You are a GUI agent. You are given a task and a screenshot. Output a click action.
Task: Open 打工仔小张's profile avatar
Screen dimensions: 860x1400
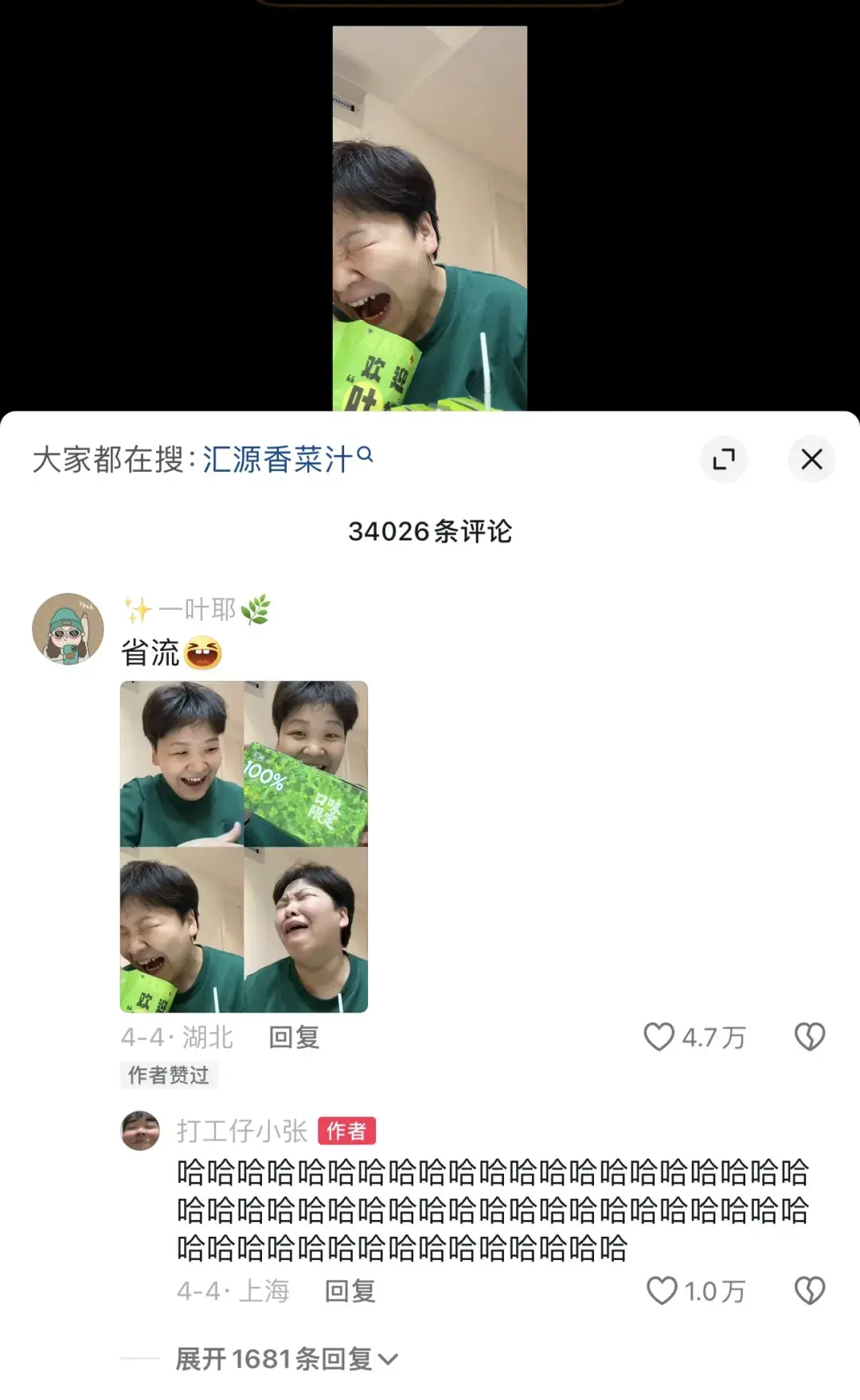tap(142, 1129)
